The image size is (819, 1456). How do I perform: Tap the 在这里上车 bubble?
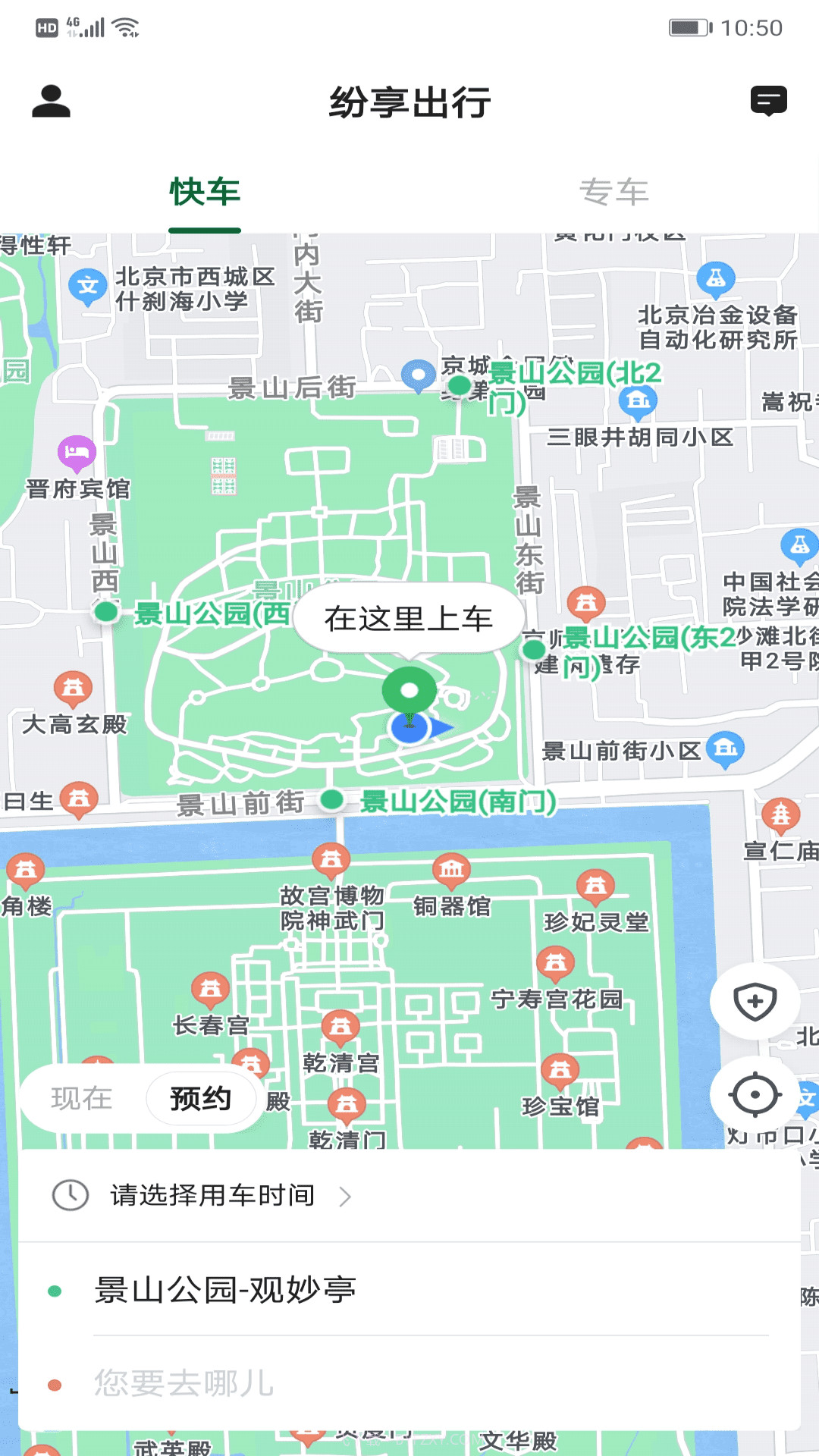[409, 618]
